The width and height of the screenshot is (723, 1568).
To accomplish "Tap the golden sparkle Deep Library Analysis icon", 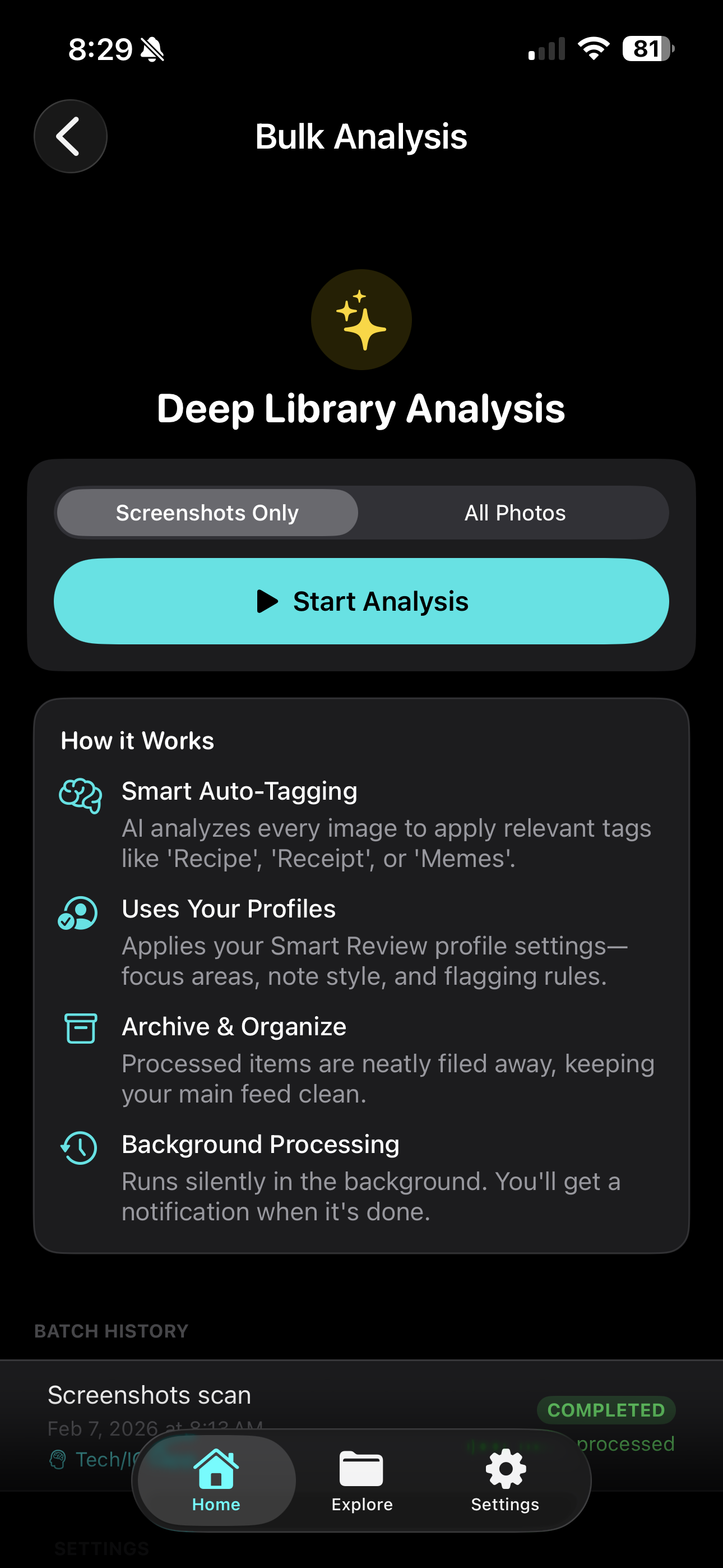I will point(361,320).
